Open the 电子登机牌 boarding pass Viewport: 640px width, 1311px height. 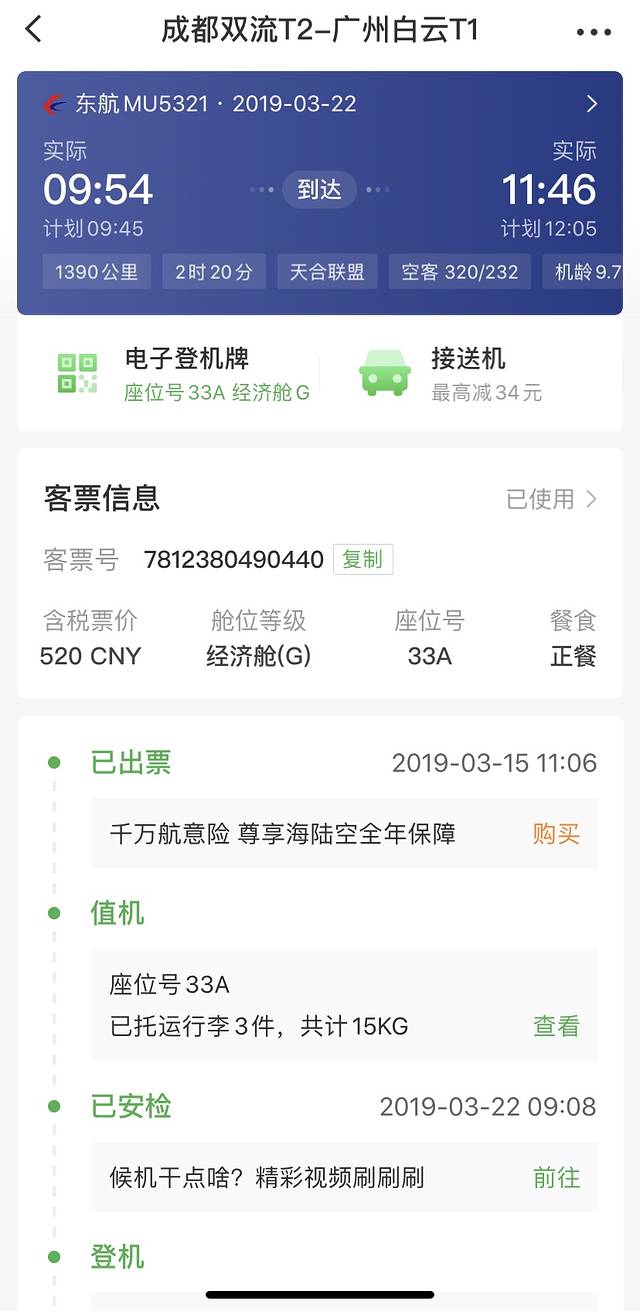(185, 374)
